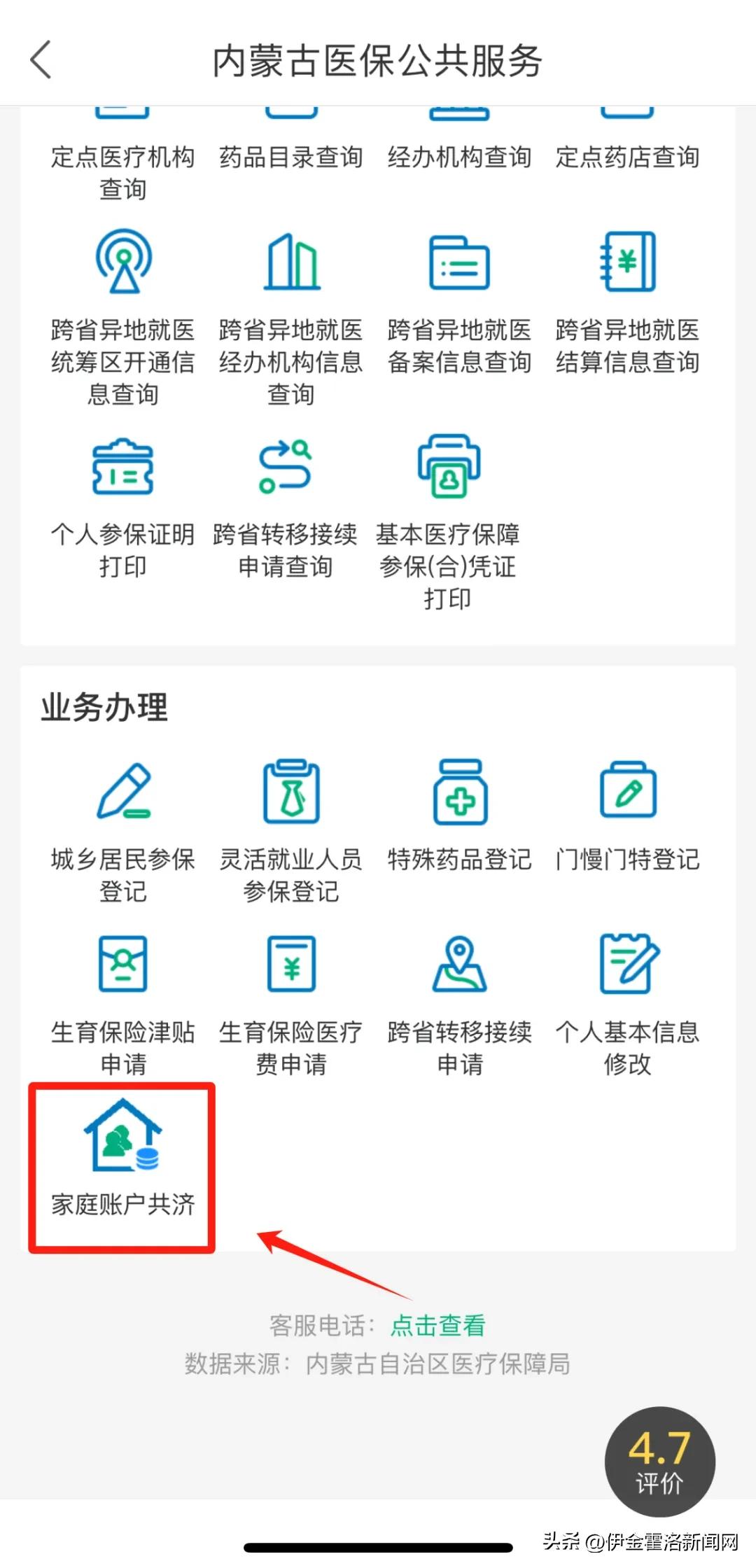View customer service phone via 点击查看
The height and width of the screenshot is (1568, 756).
437,1325
